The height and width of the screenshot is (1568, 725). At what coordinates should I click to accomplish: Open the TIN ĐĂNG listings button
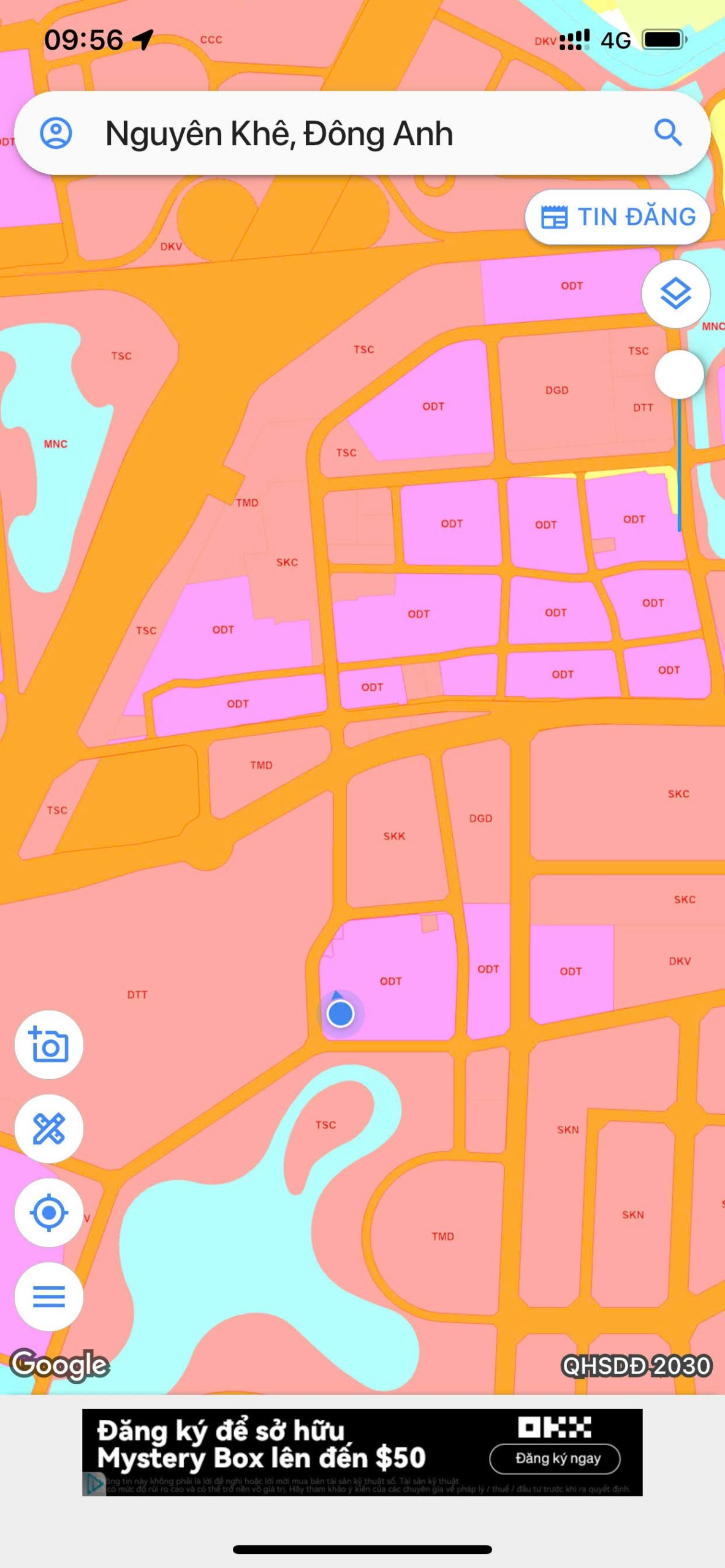[x=617, y=217]
